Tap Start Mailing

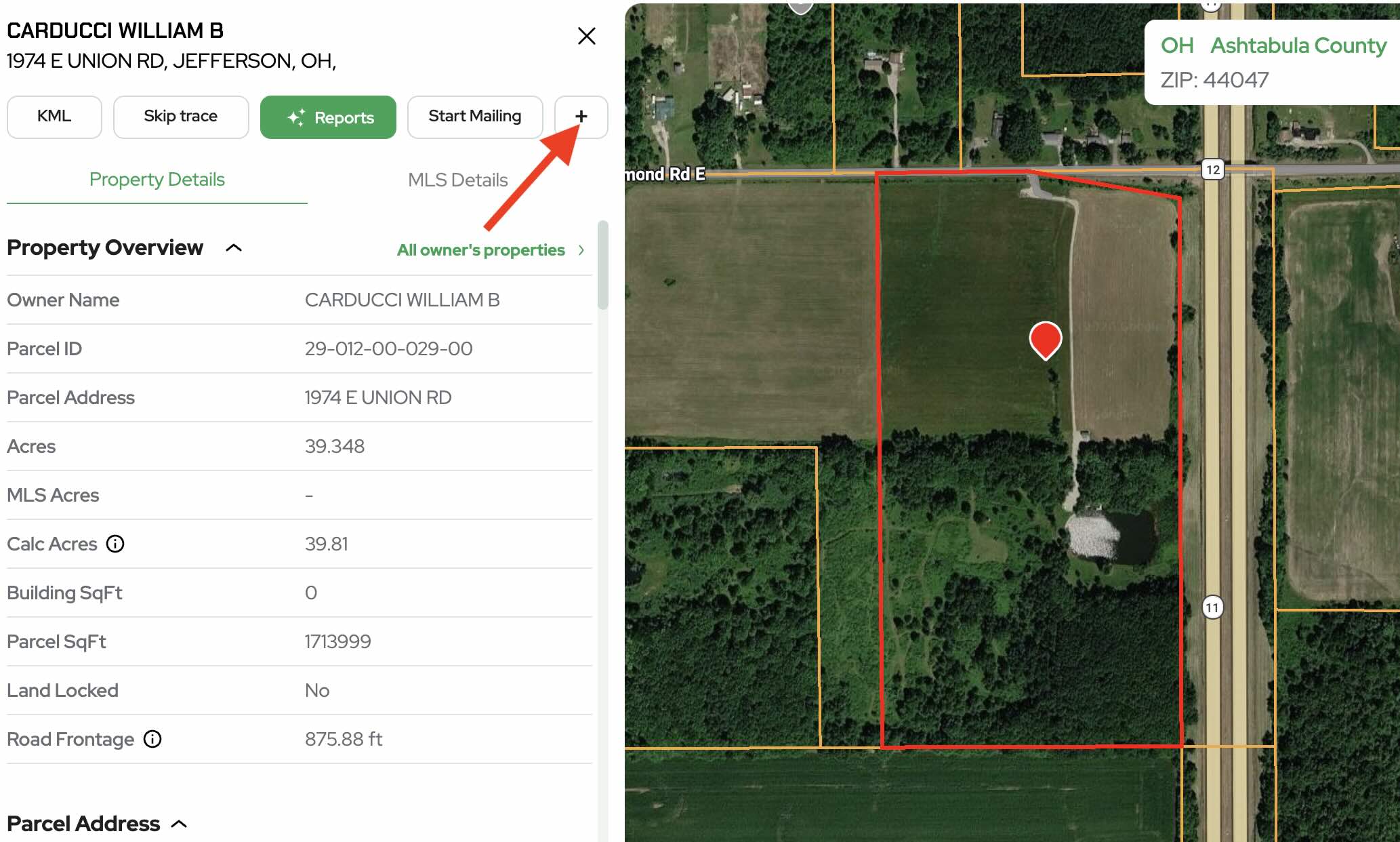coord(474,117)
